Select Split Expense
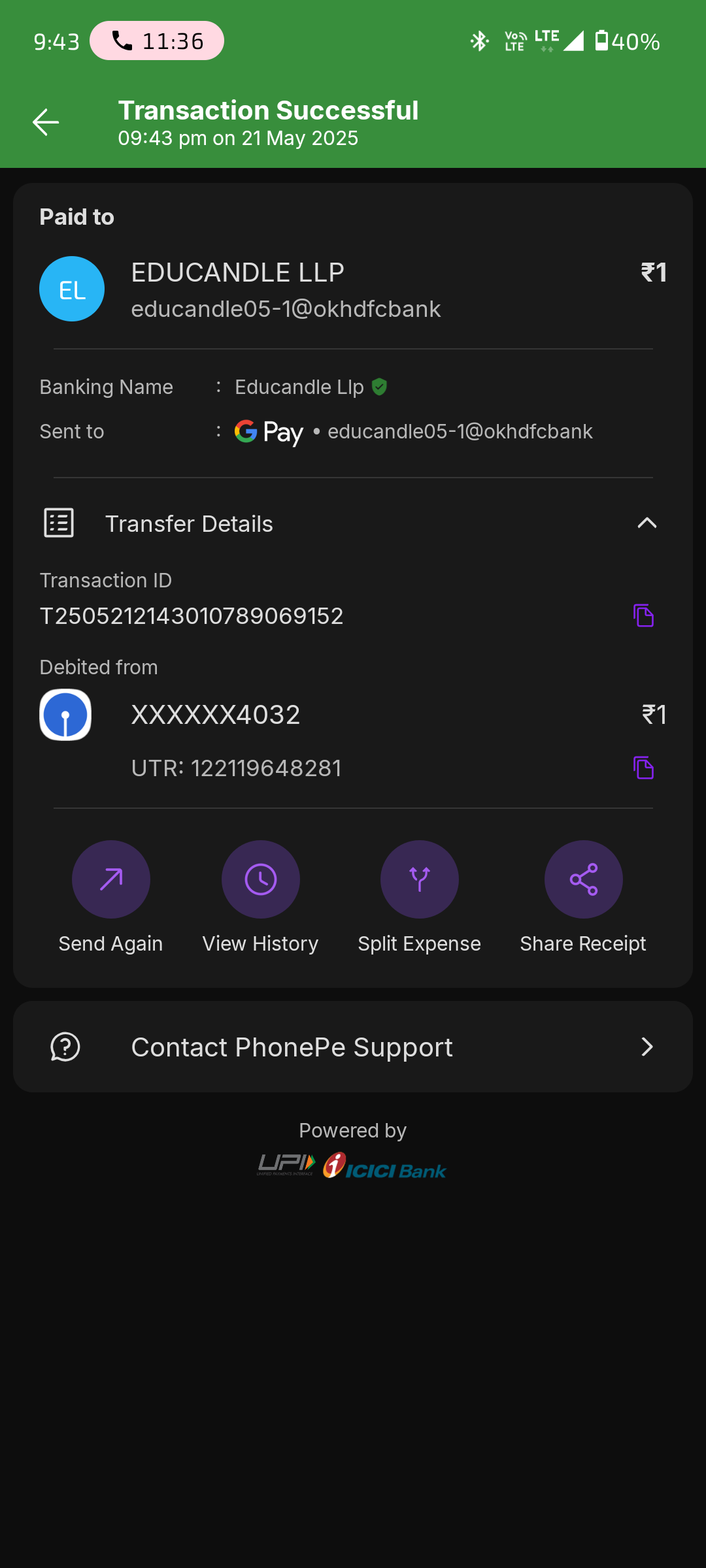This screenshot has width=706, height=1568. click(419, 879)
